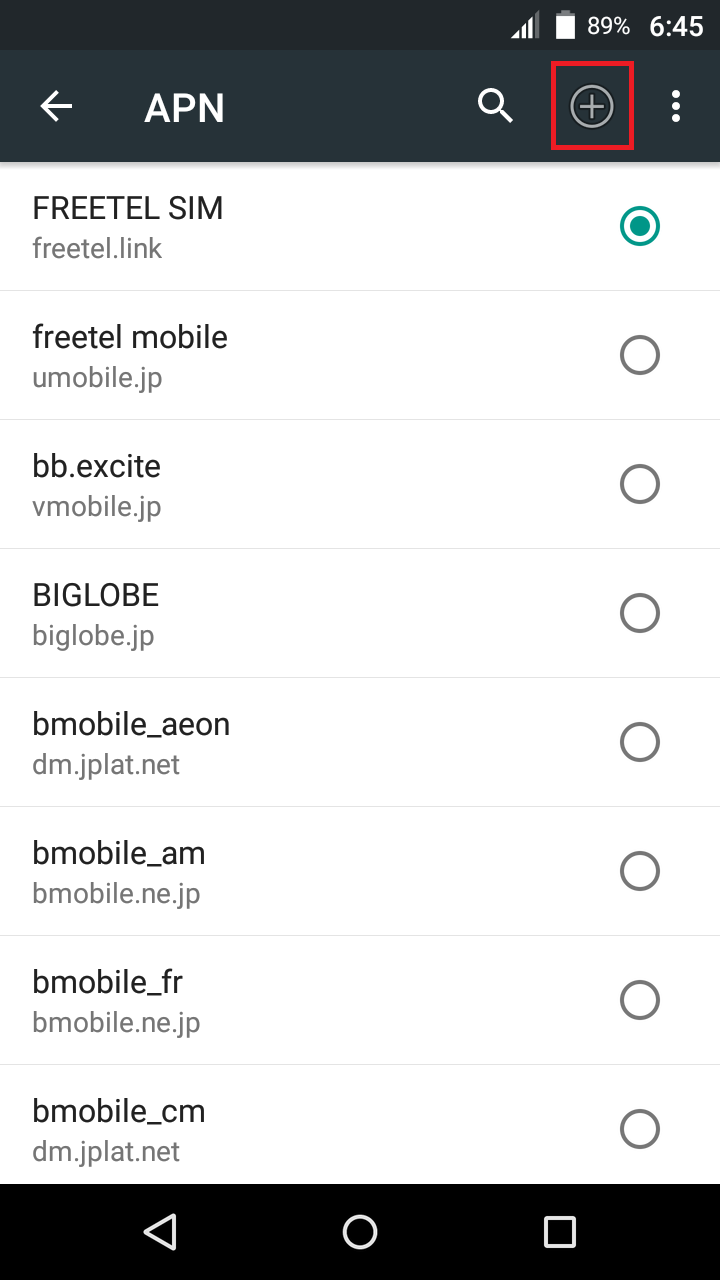Image resolution: width=720 pixels, height=1280 pixels.
Task: Select the bmobile_fr radio button
Action: tap(640, 1000)
